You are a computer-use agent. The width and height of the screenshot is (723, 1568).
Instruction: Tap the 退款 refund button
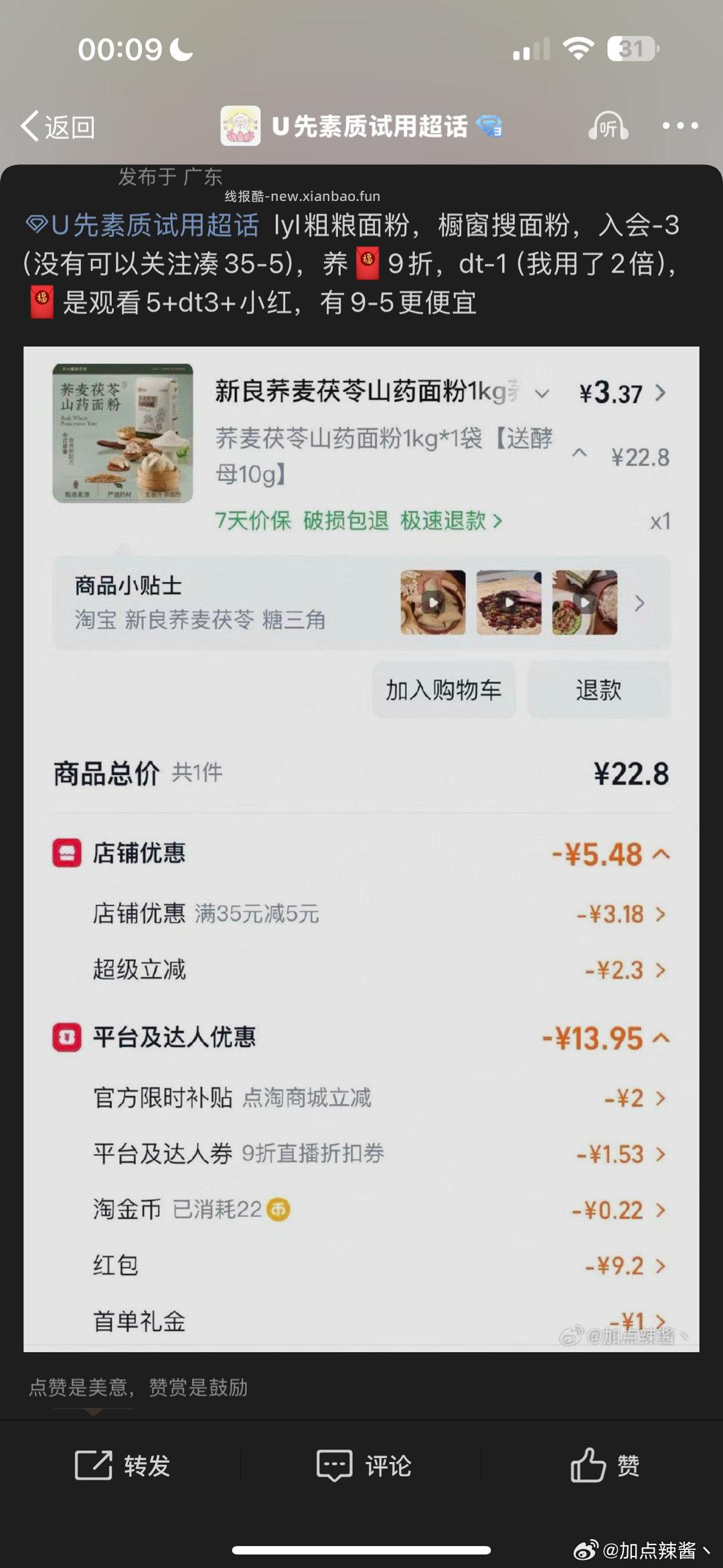599,689
